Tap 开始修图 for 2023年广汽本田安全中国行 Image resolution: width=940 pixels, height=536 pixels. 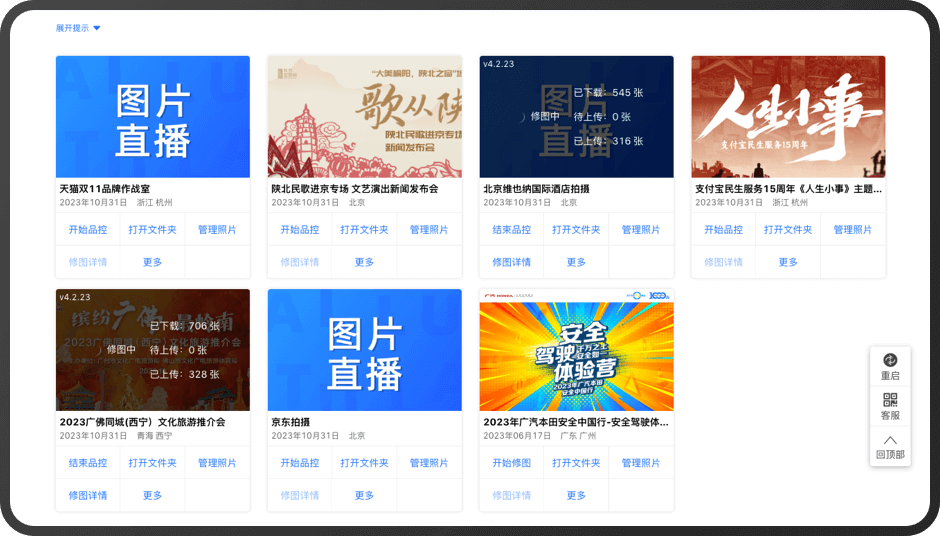pos(512,463)
